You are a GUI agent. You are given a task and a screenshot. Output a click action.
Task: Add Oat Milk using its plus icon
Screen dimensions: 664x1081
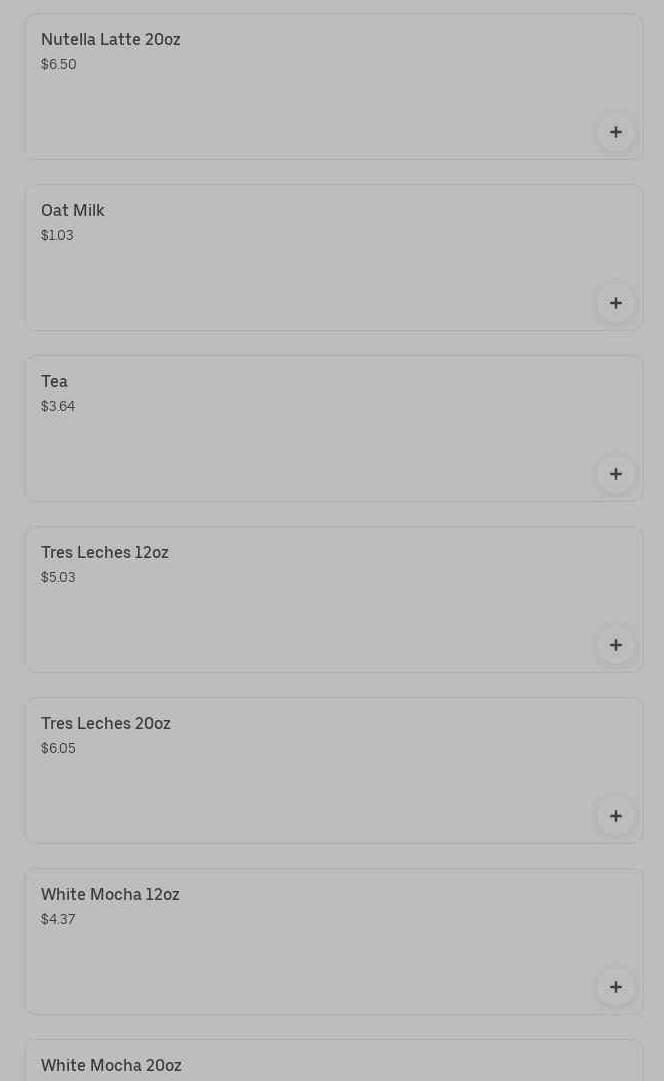point(616,303)
